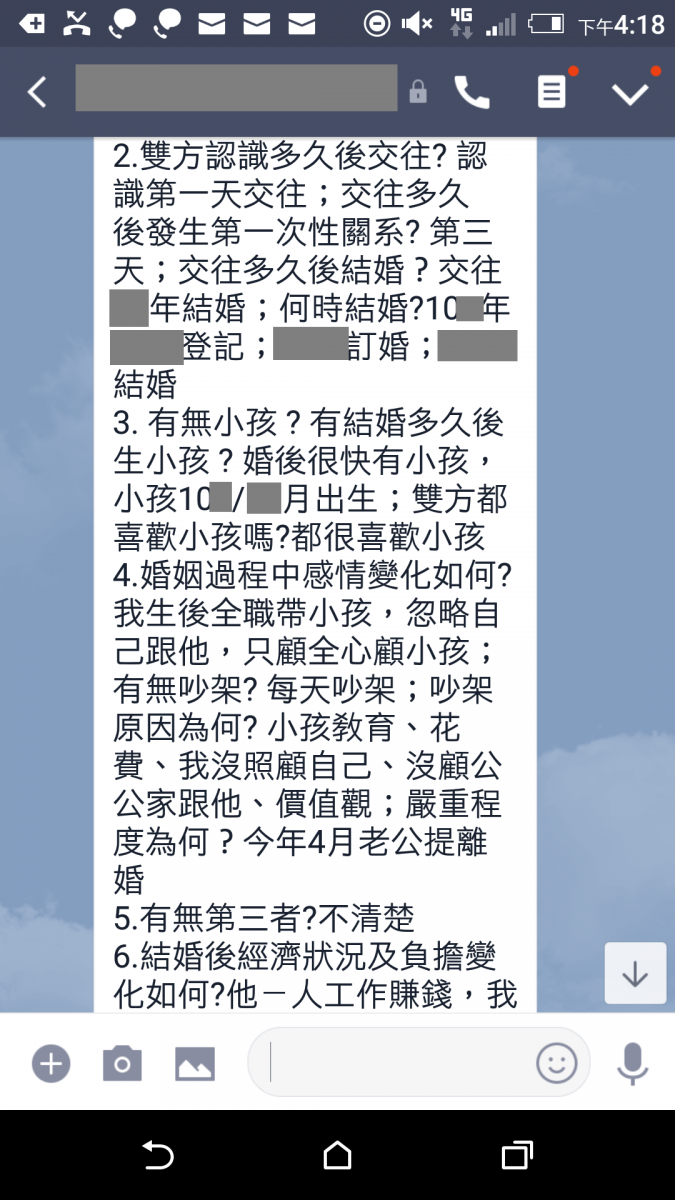Open the sticker and emoji picker
This screenshot has width=675, height=1200.
click(x=557, y=1062)
